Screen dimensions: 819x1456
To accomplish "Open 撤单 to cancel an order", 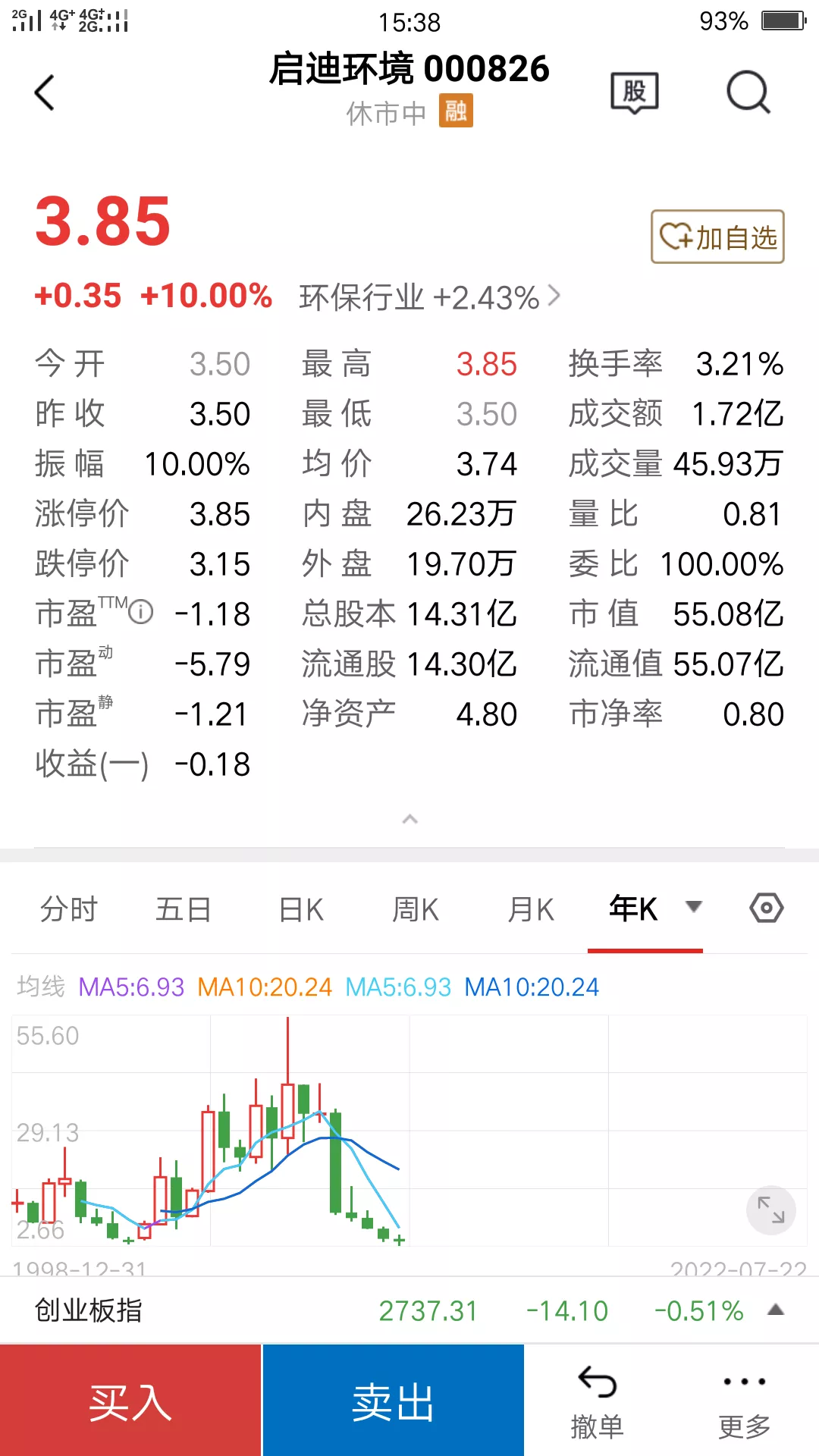I will [597, 1401].
